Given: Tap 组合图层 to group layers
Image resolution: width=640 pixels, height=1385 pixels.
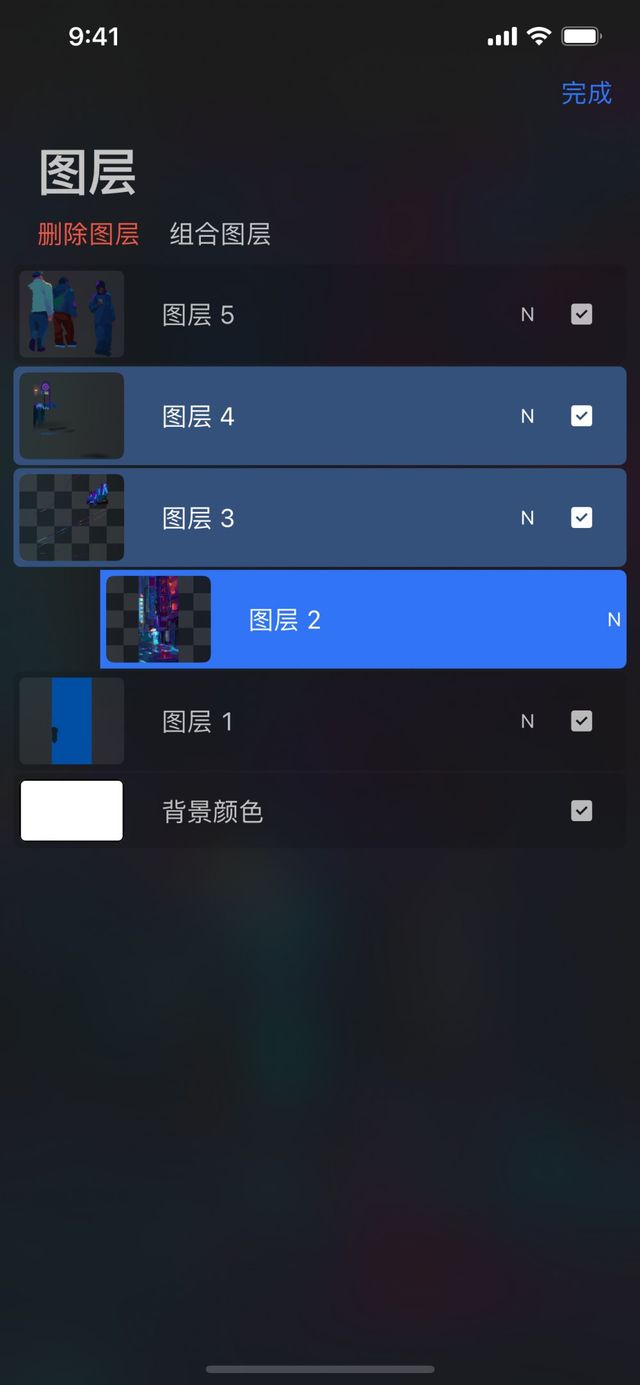Looking at the screenshot, I should click(220, 234).
